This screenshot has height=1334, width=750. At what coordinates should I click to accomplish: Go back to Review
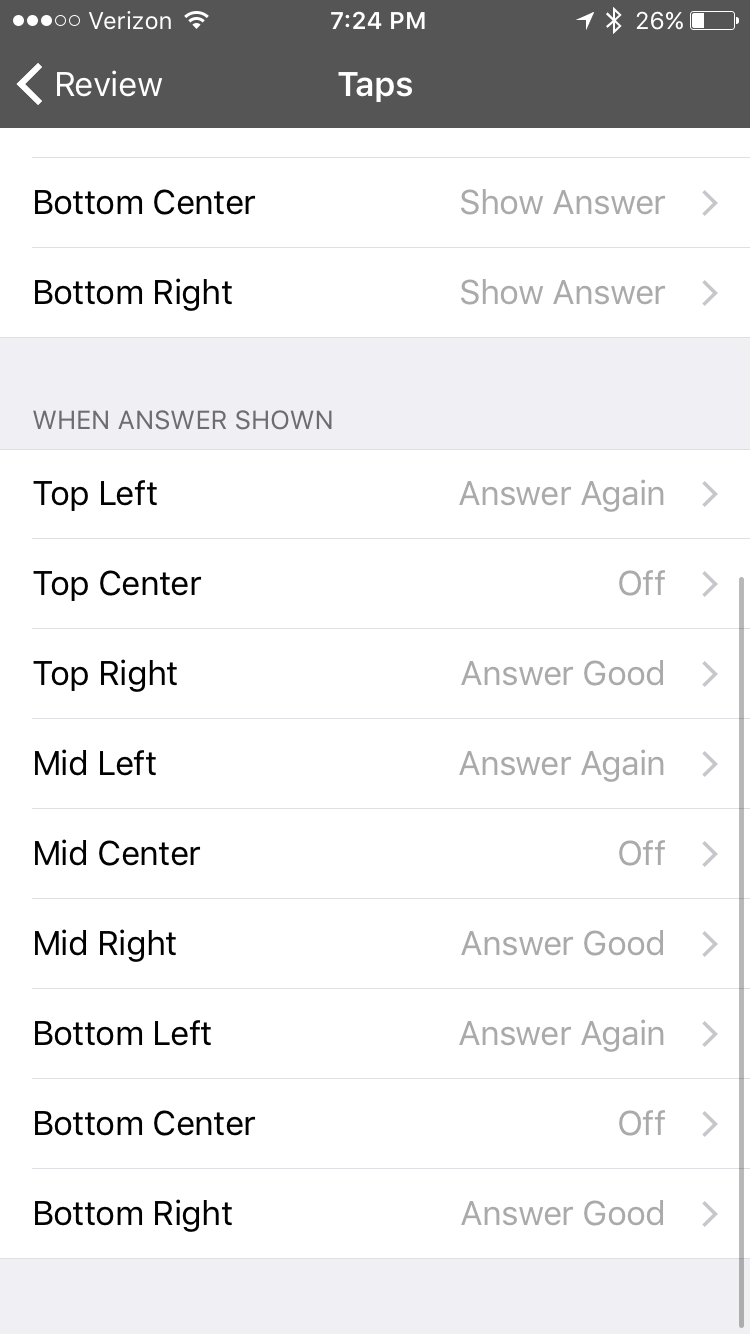click(90, 84)
